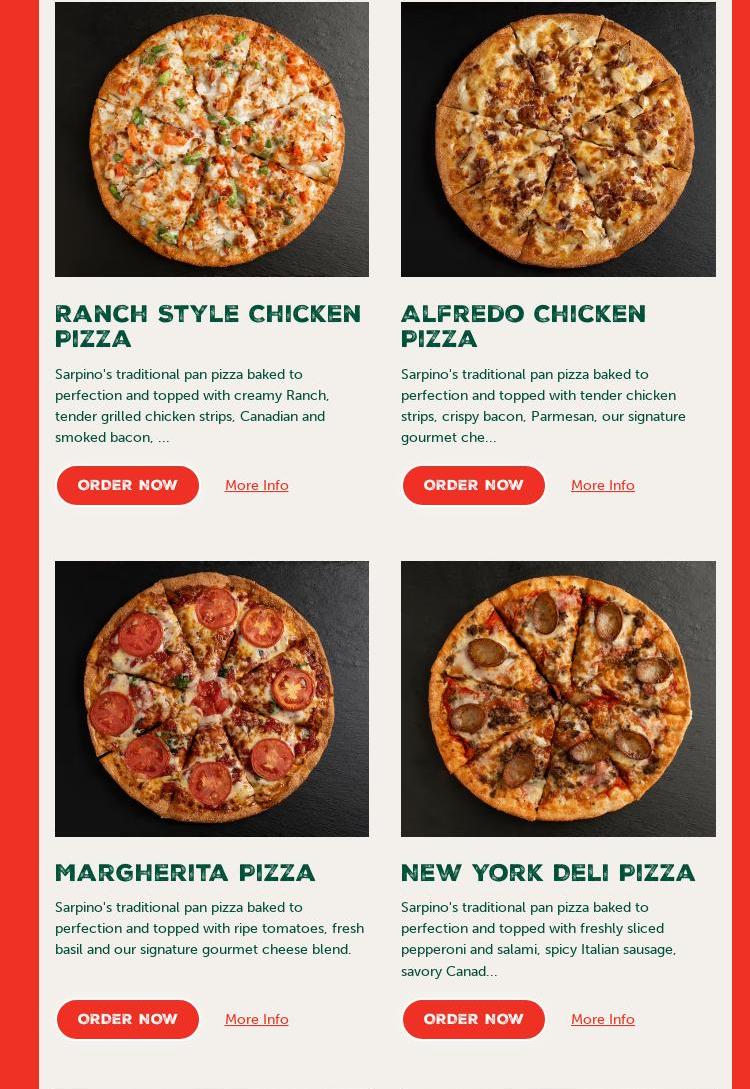
Task: Order the New York Deli Pizza now
Action: click(x=473, y=1019)
